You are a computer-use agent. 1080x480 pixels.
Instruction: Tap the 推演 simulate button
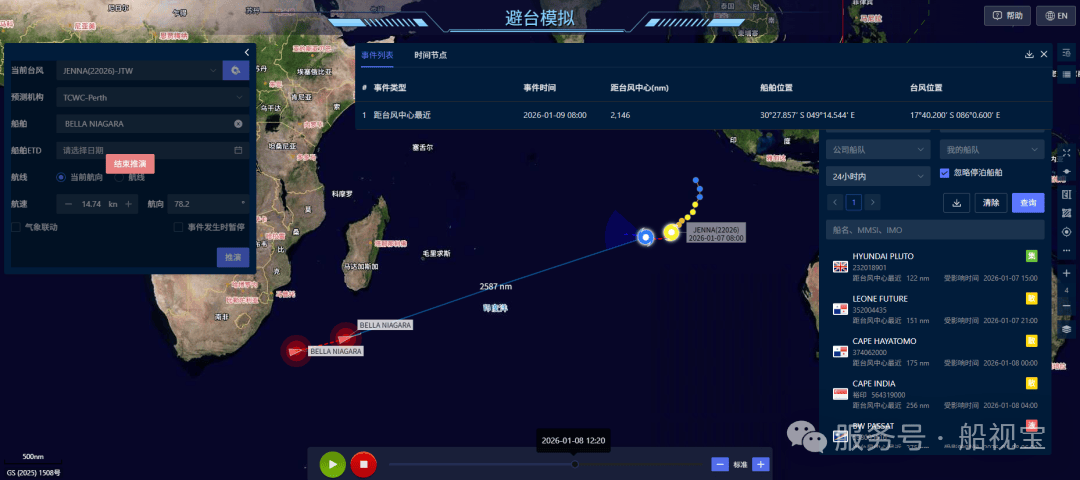click(x=232, y=257)
